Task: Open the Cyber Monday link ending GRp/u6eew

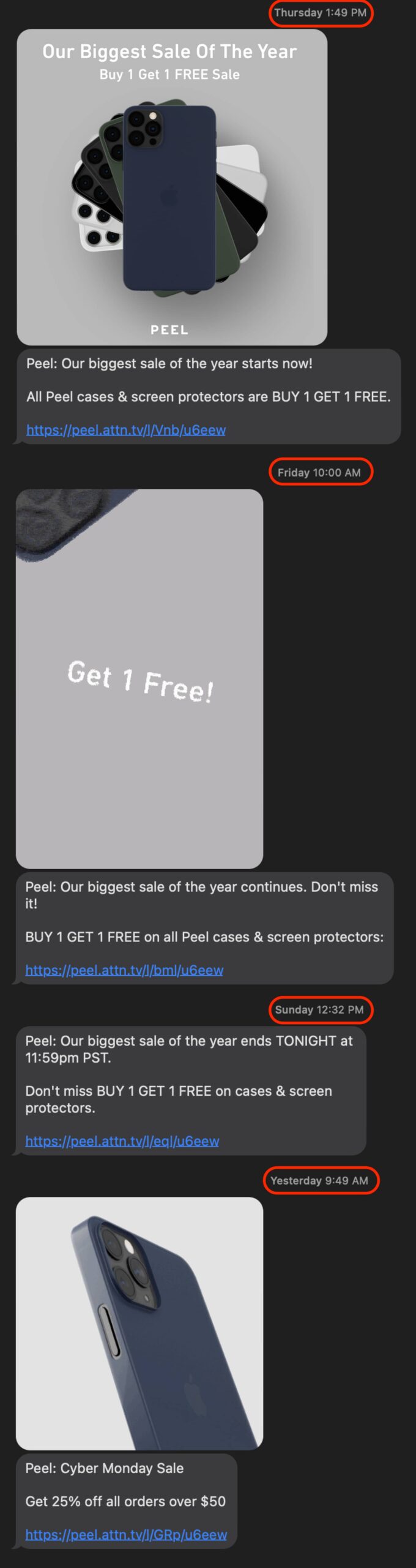Action: [x=126, y=1534]
